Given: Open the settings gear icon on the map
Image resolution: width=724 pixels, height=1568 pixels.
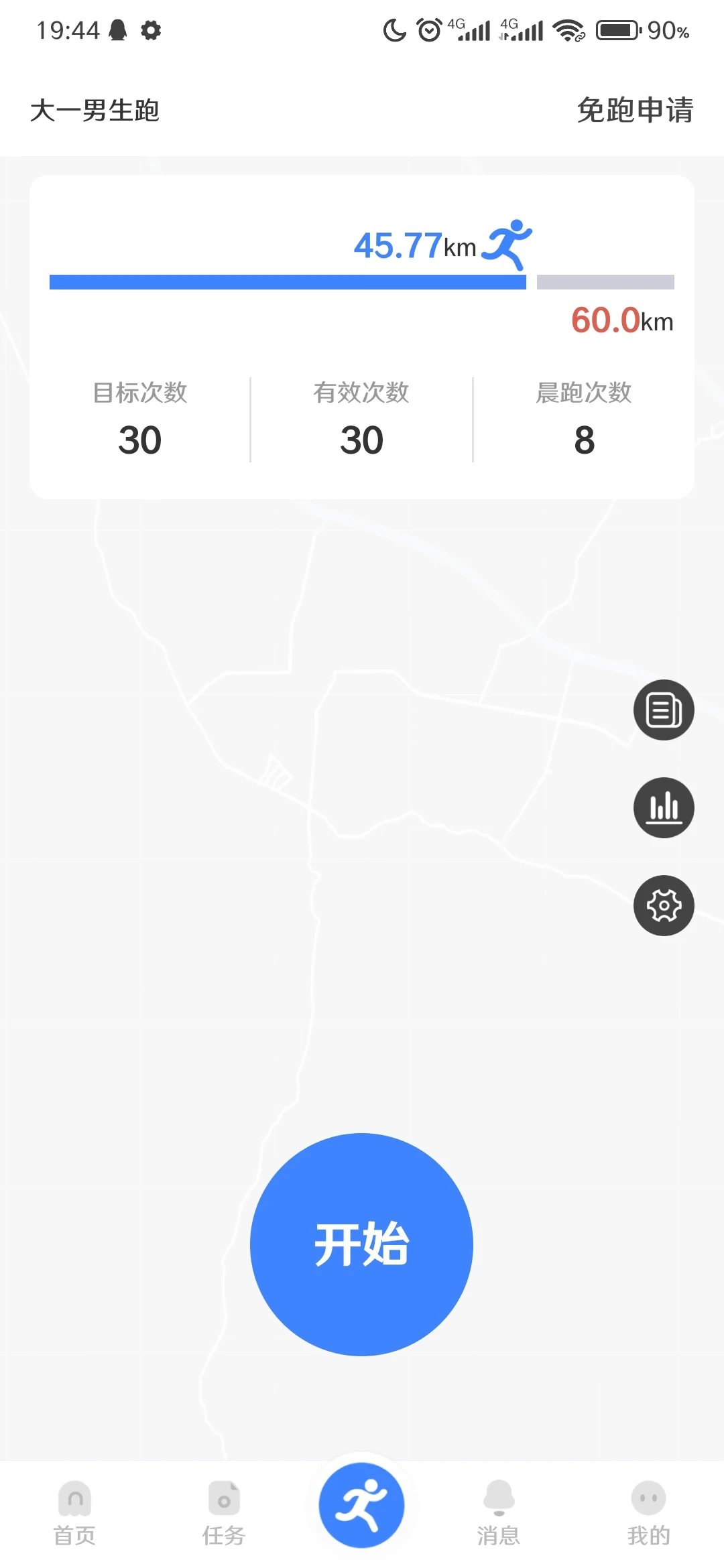Looking at the screenshot, I should pos(662,905).
